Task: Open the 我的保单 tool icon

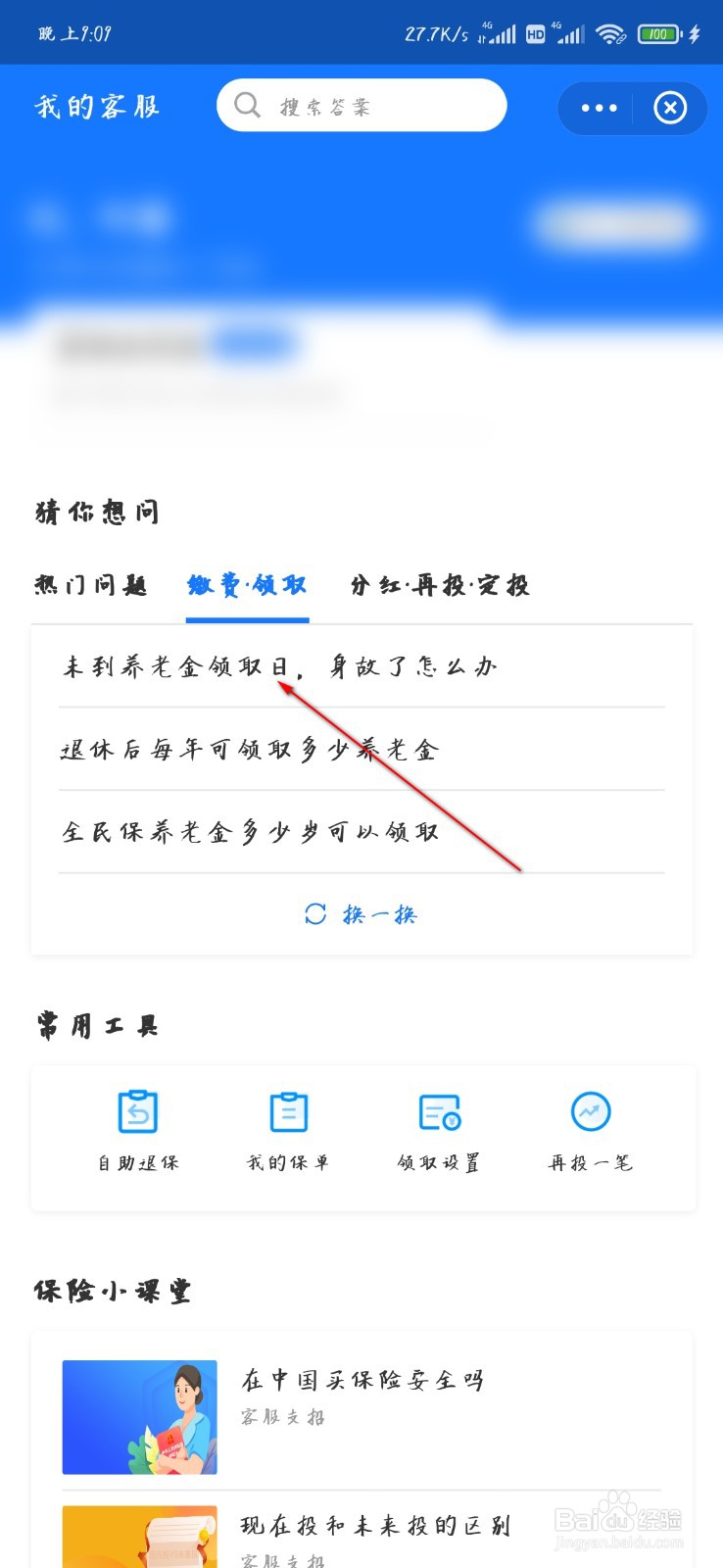Action: pyautogui.click(x=288, y=1113)
